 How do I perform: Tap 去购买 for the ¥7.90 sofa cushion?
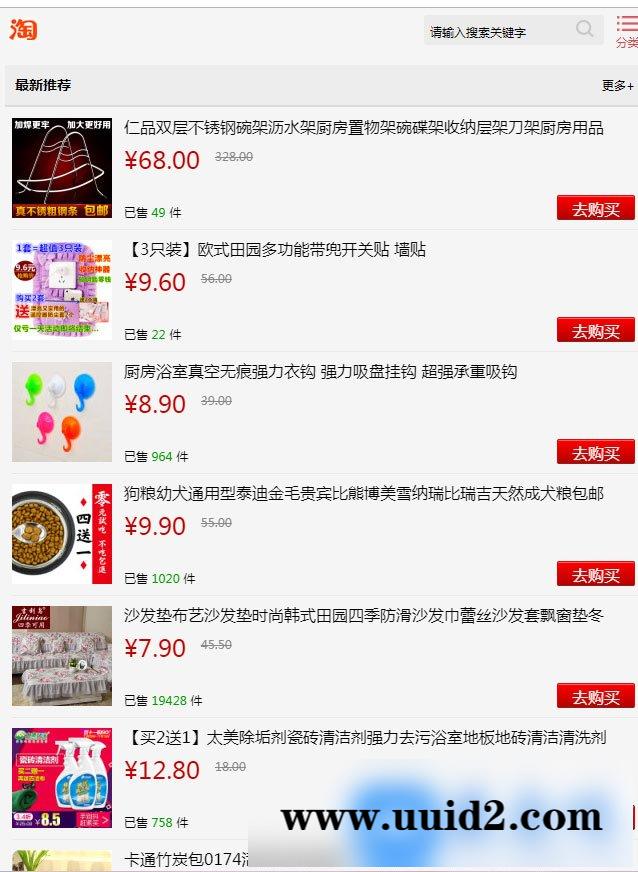point(596,697)
